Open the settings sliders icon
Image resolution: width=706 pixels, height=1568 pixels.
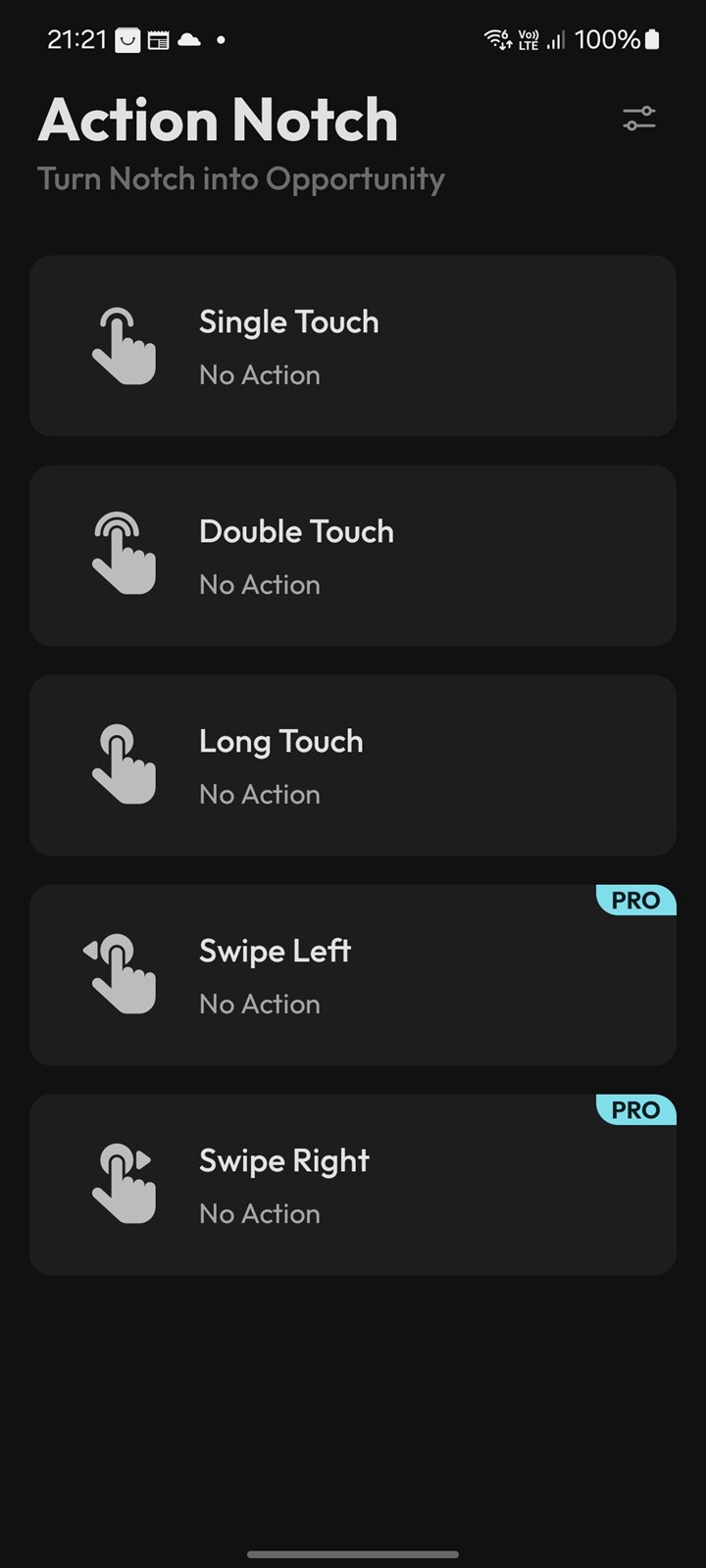[x=638, y=119]
